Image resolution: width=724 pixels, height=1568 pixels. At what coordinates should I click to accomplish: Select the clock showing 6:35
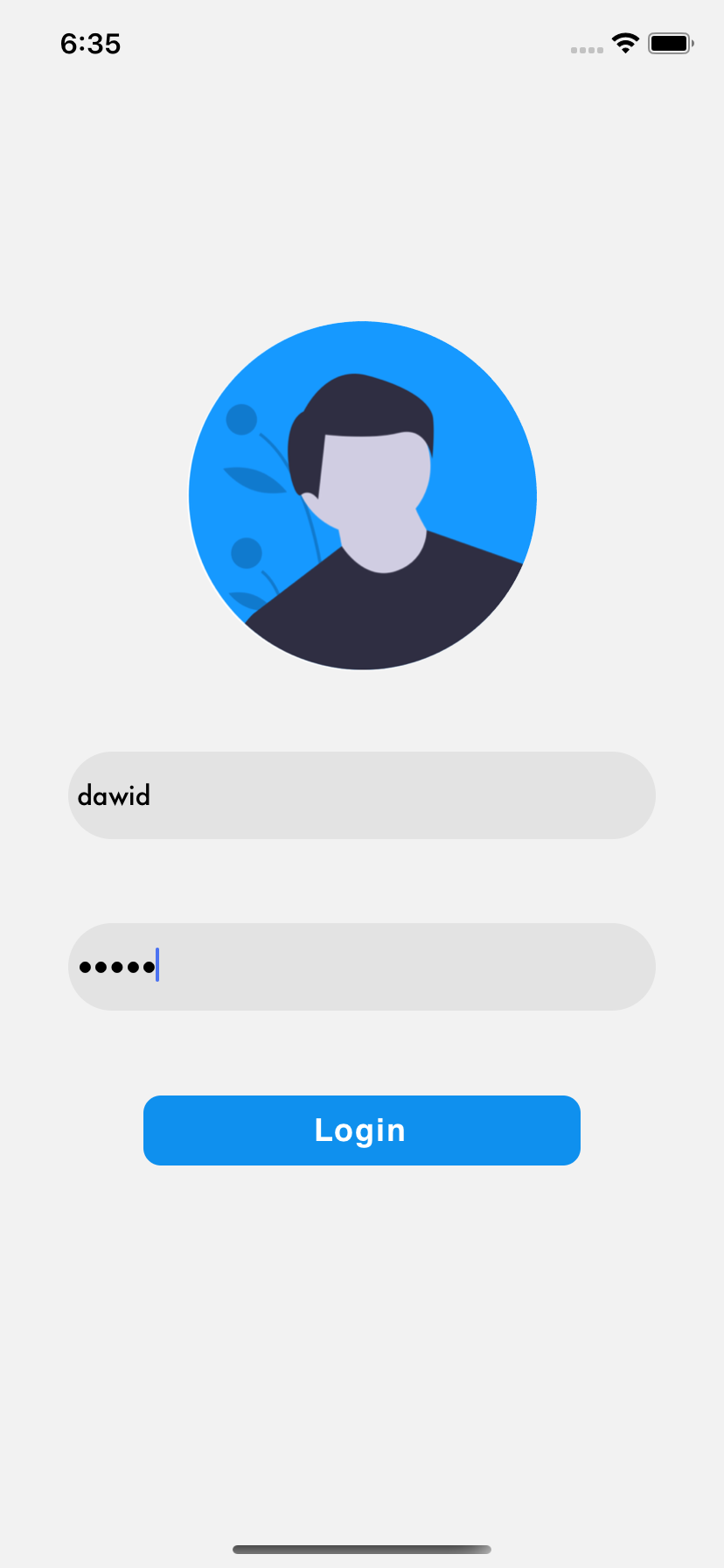click(x=90, y=44)
